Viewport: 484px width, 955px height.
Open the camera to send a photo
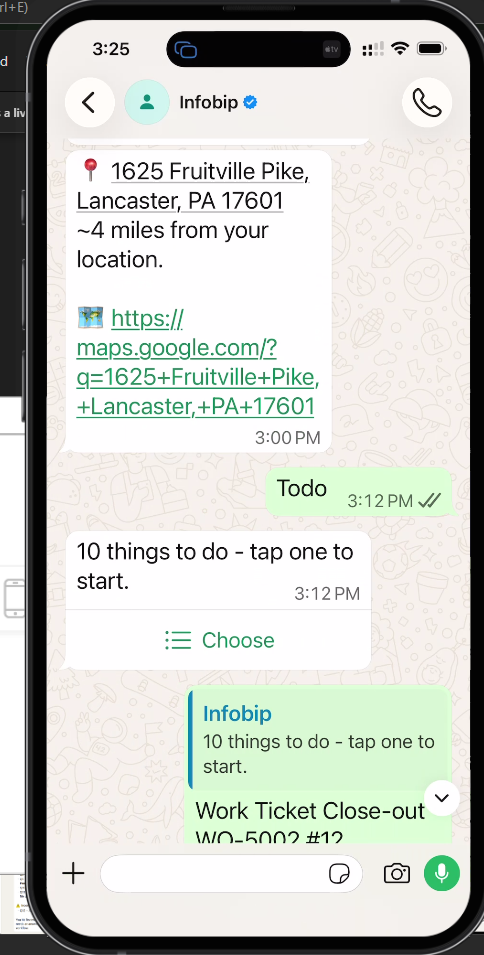point(396,873)
